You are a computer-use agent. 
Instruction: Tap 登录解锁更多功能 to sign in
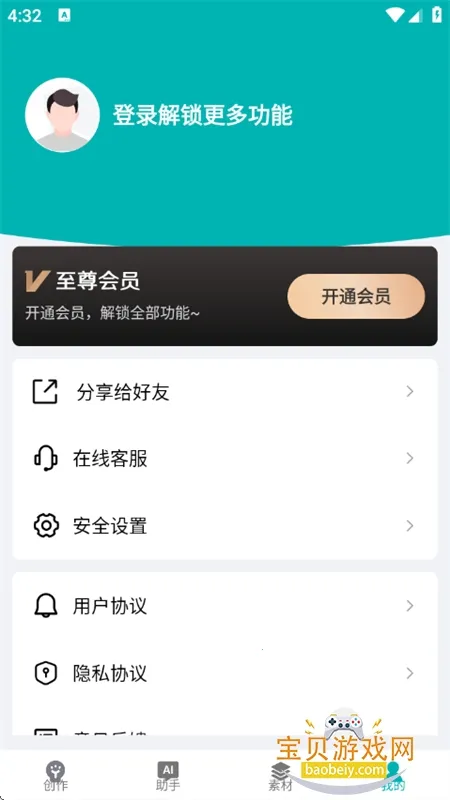(x=203, y=115)
